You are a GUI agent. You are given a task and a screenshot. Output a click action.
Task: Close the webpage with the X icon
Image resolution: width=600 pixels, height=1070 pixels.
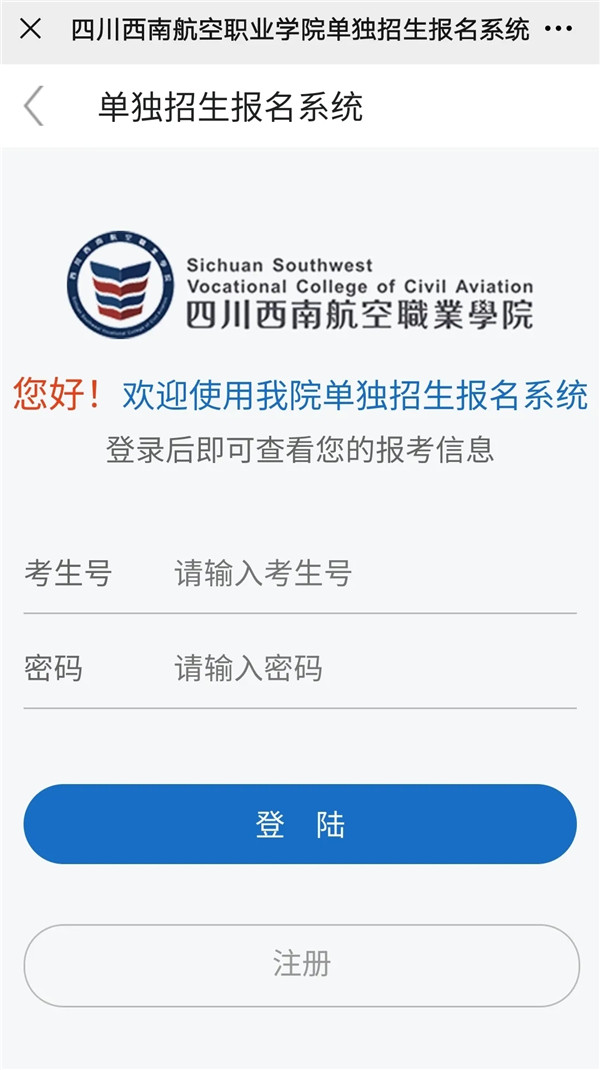(31, 29)
